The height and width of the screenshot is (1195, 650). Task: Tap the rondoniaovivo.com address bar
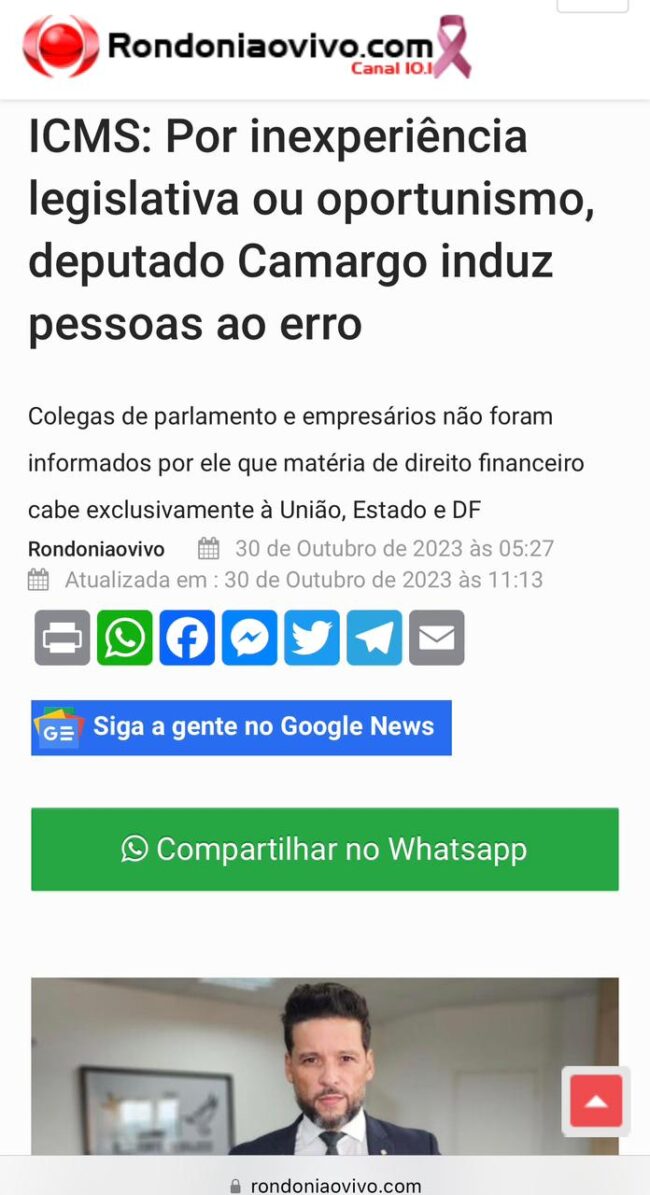(325, 1185)
